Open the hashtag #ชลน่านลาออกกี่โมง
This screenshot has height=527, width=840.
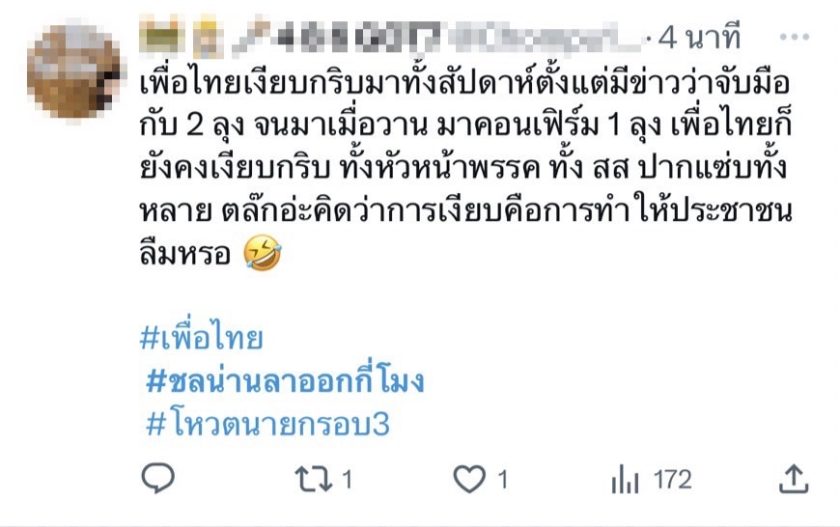(284, 381)
